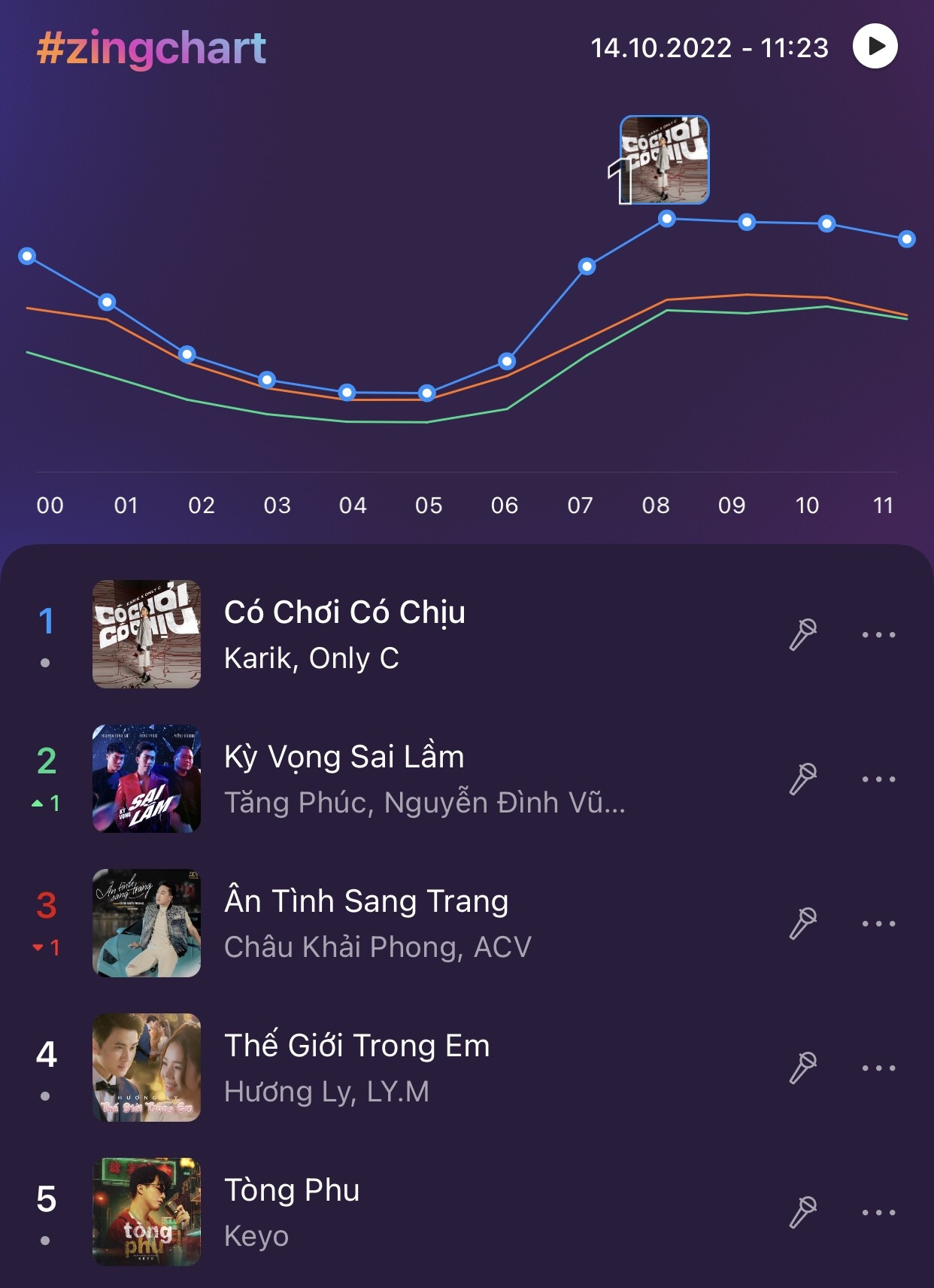The width and height of the screenshot is (934, 1288).
Task: Show more options for Kỳ Vọng Sai Lầm
Action: click(878, 779)
